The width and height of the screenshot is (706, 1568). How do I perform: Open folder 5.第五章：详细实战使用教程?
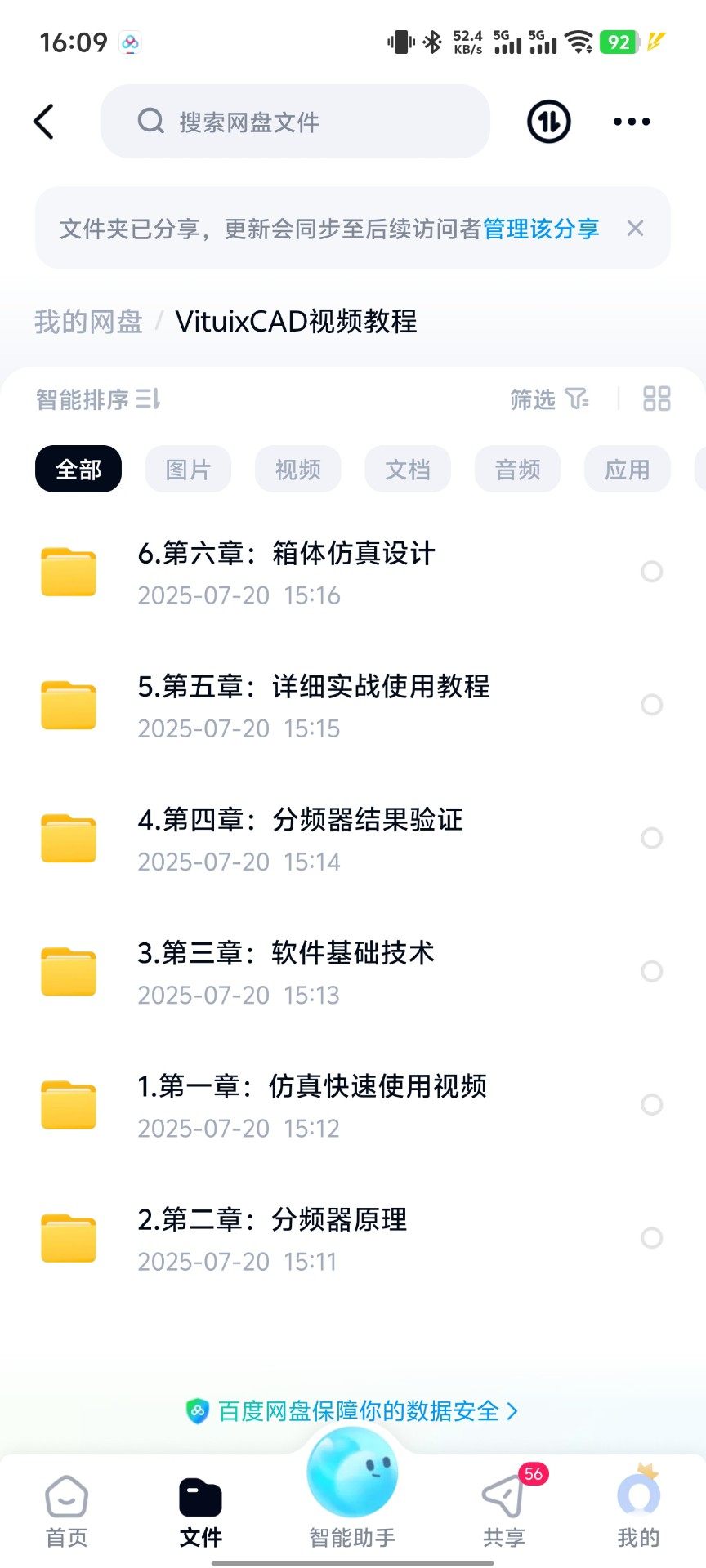tap(313, 705)
